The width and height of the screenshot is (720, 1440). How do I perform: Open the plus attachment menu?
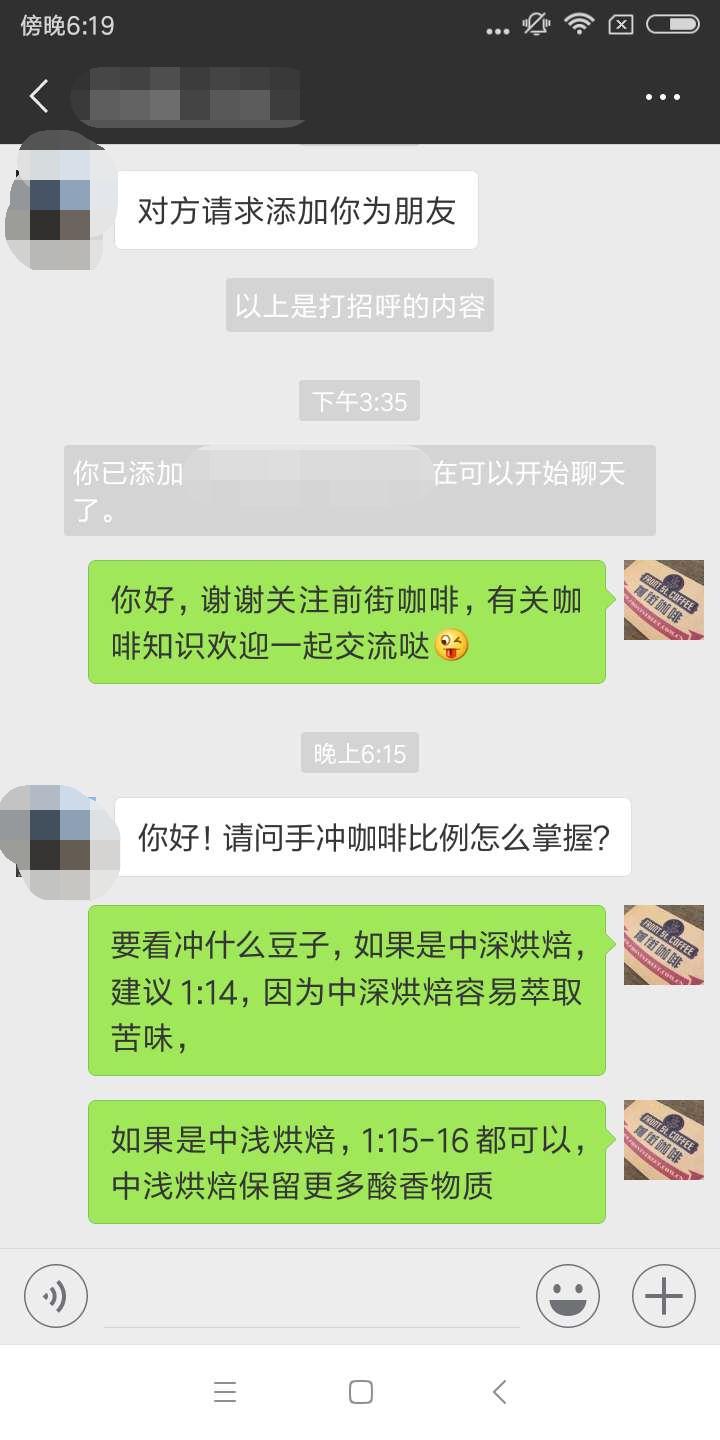pos(664,1296)
